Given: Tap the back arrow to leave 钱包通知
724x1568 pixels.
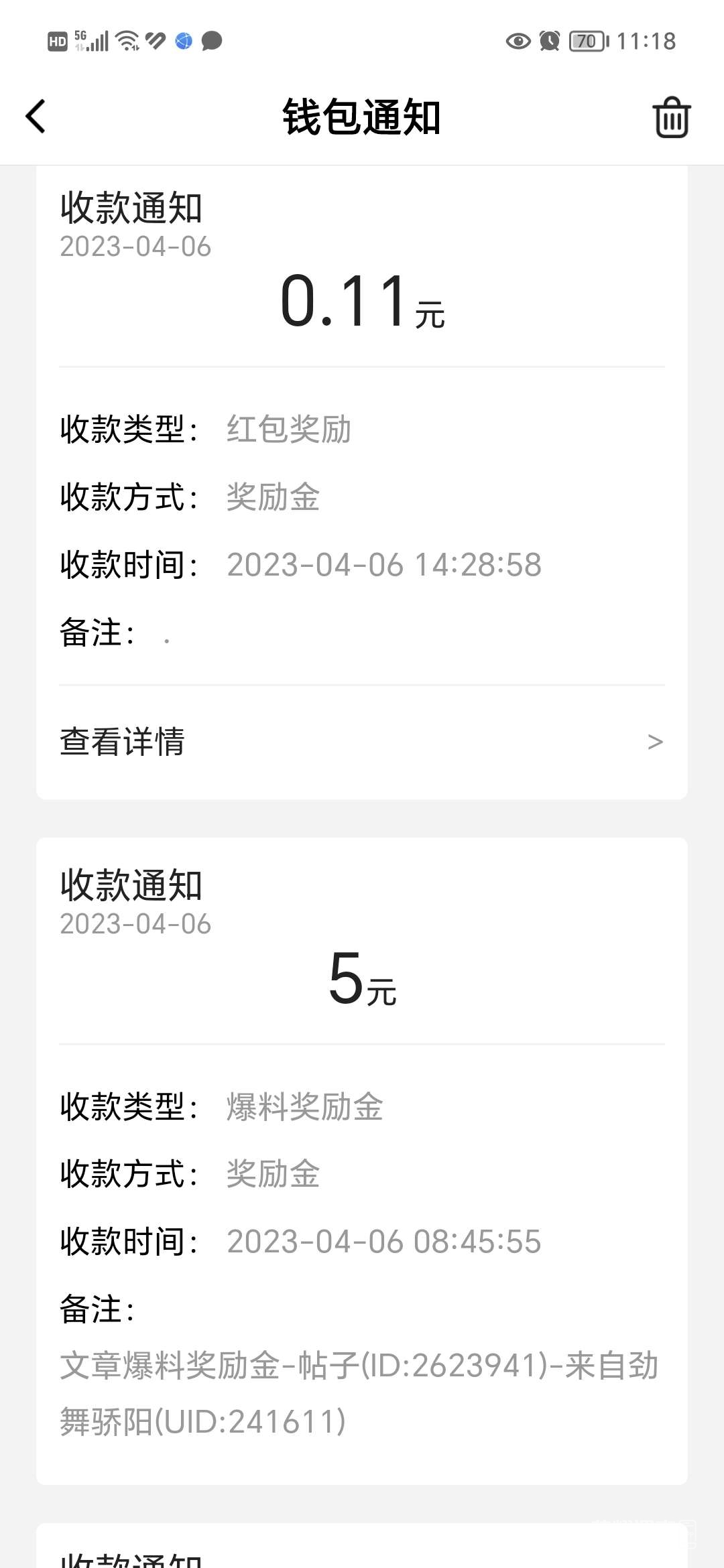Looking at the screenshot, I should [35, 115].
